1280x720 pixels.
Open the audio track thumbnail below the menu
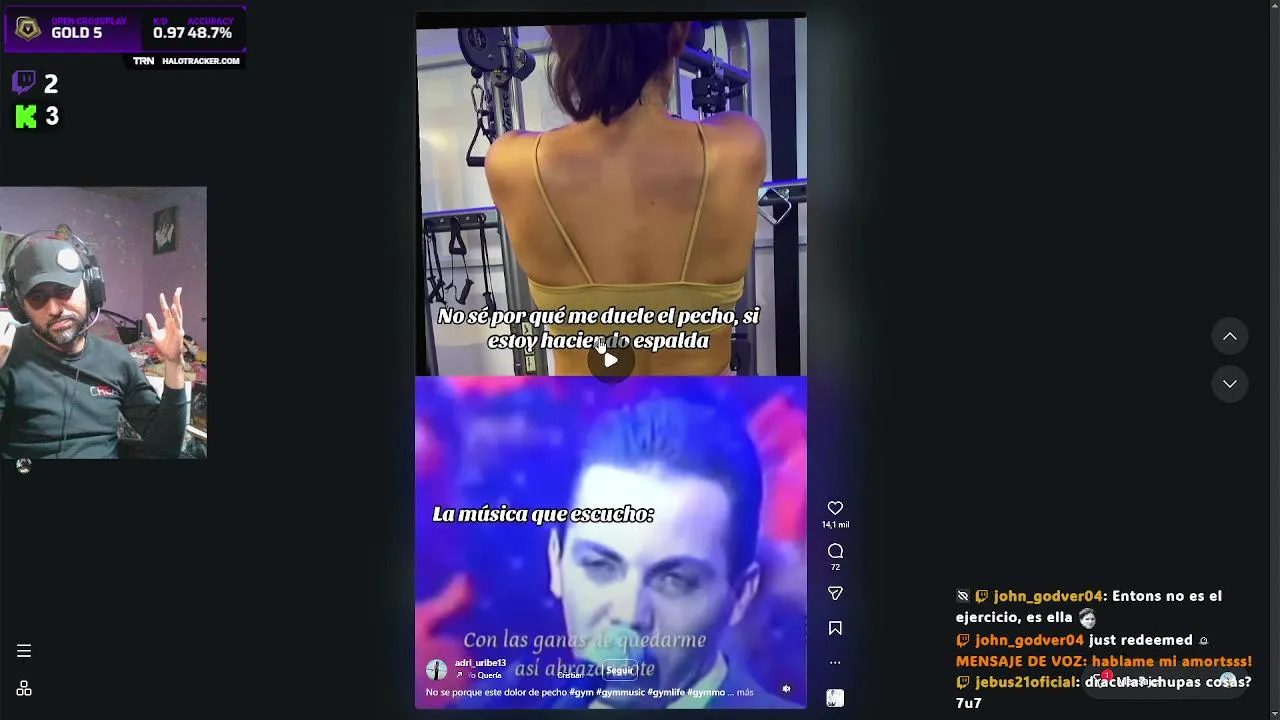point(835,698)
